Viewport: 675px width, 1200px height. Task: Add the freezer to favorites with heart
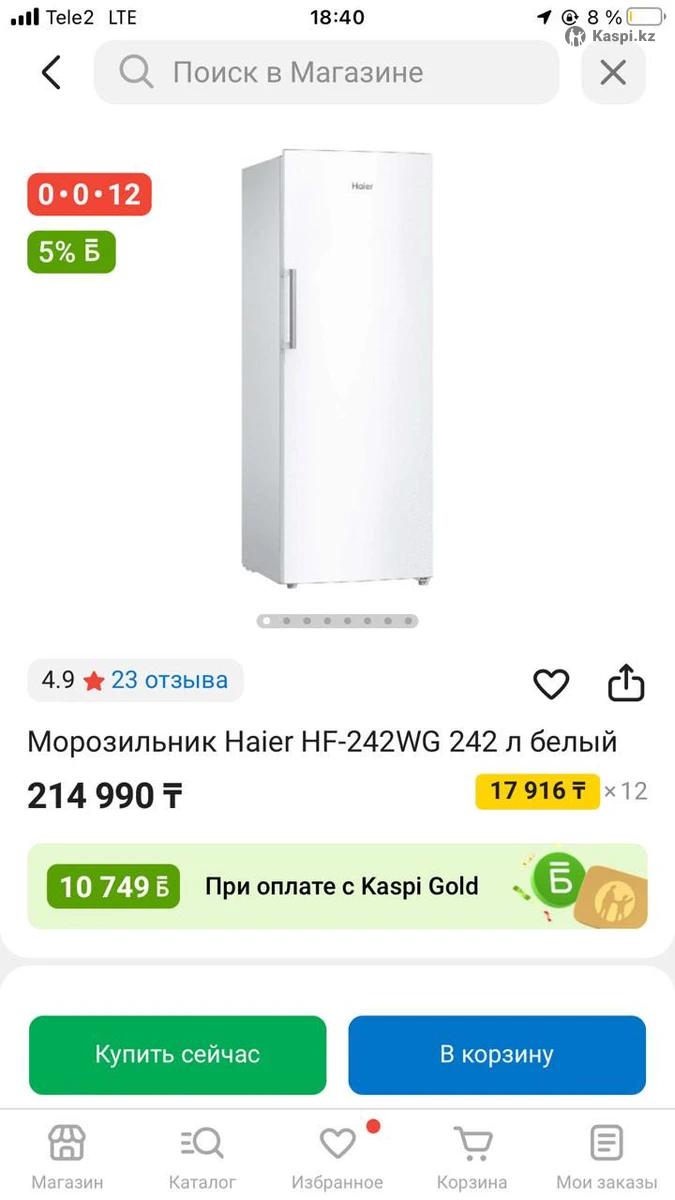click(x=551, y=684)
